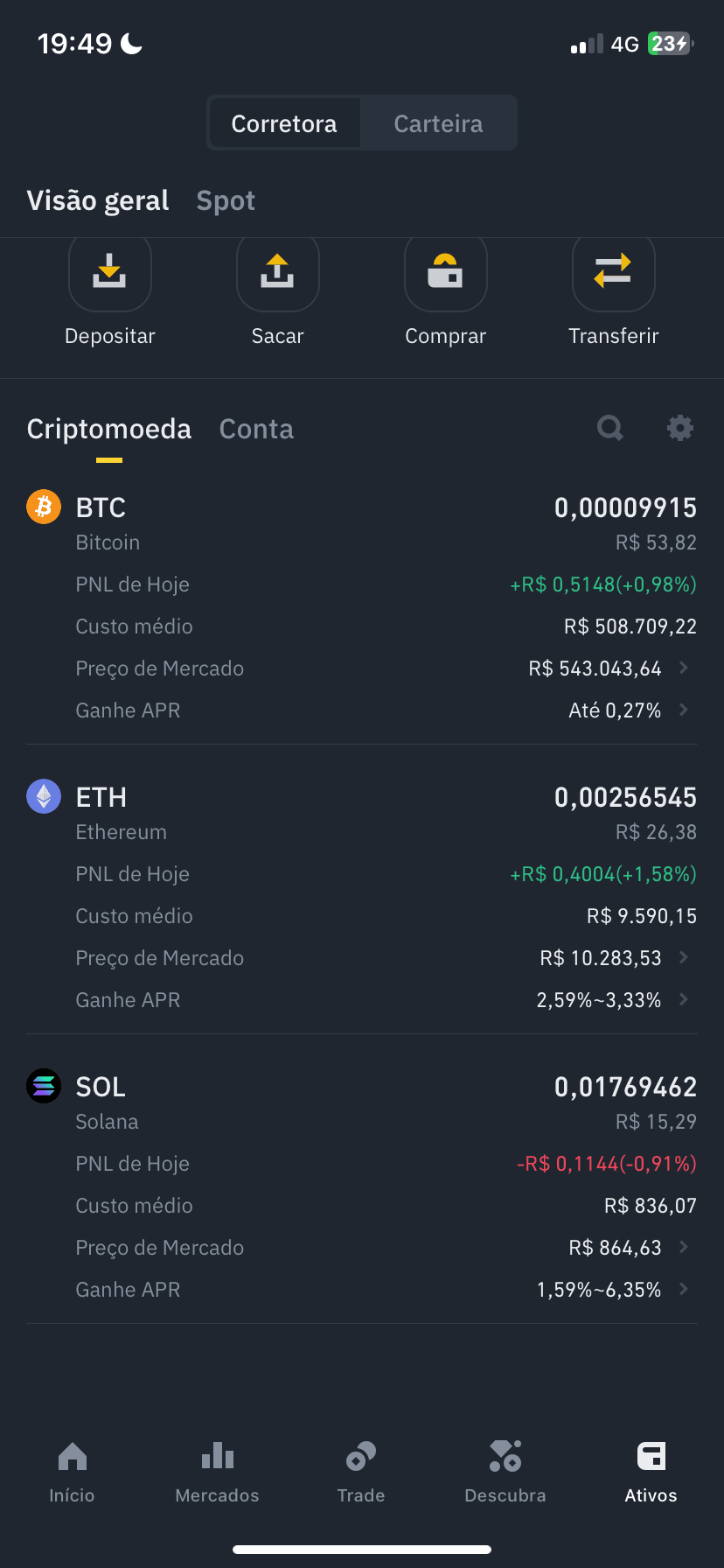
Task: Switch to the Trade tab
Action: pyautogui.click(x=361, y=1473)
